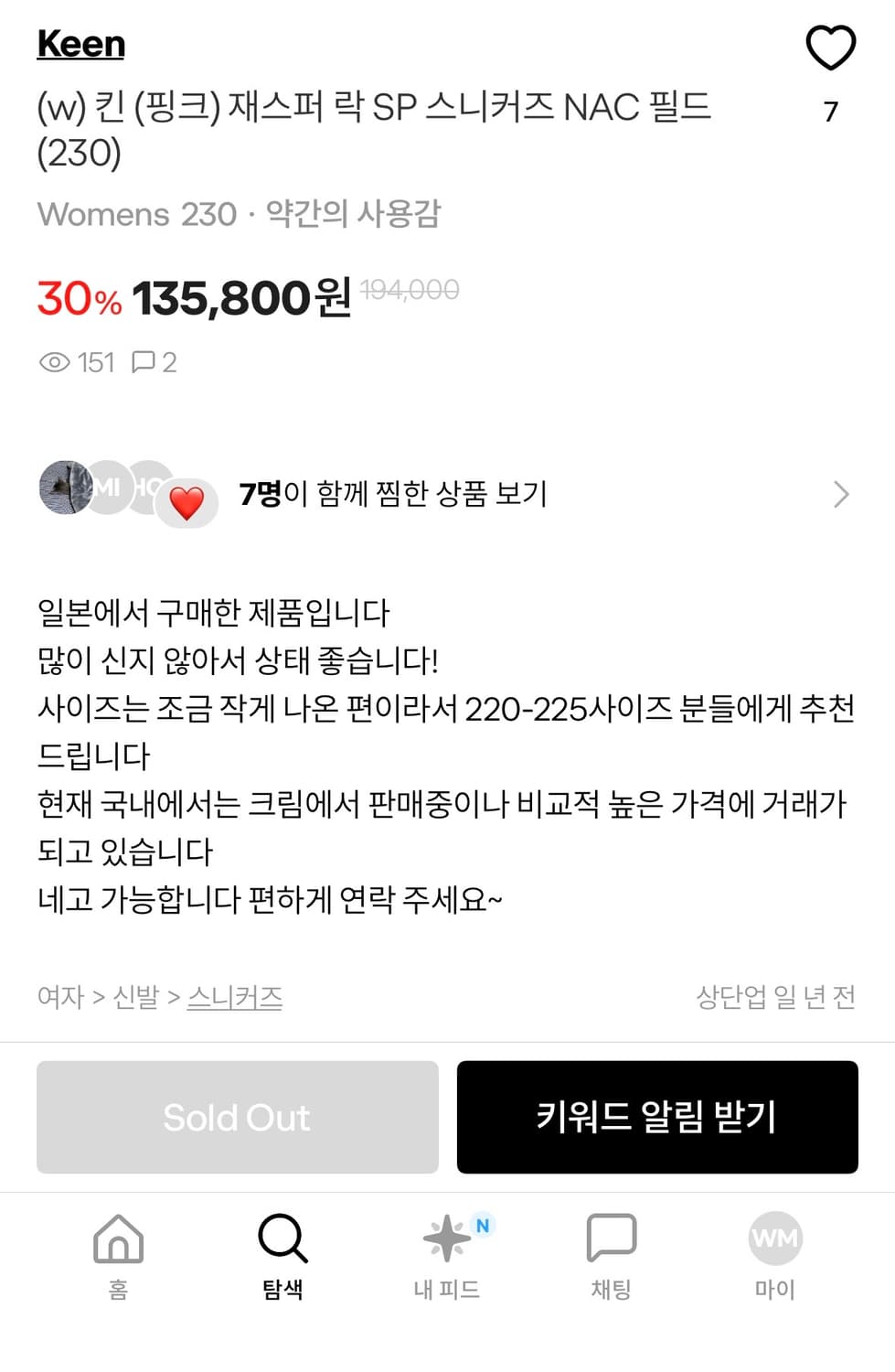Viewport: 895px width, 1372px height.
Task: Open the 홈 home icon in bottom navigation
Action: pos(116,1244)
